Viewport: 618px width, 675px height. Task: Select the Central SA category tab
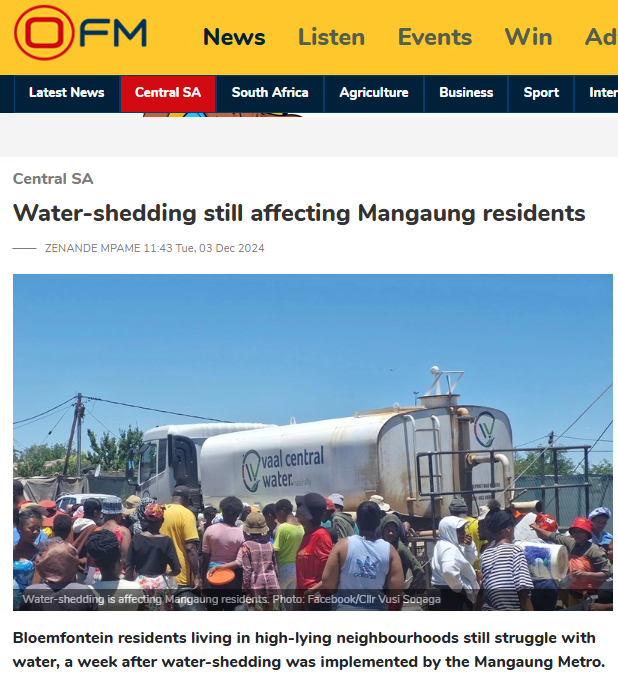(x=168, y=93)
